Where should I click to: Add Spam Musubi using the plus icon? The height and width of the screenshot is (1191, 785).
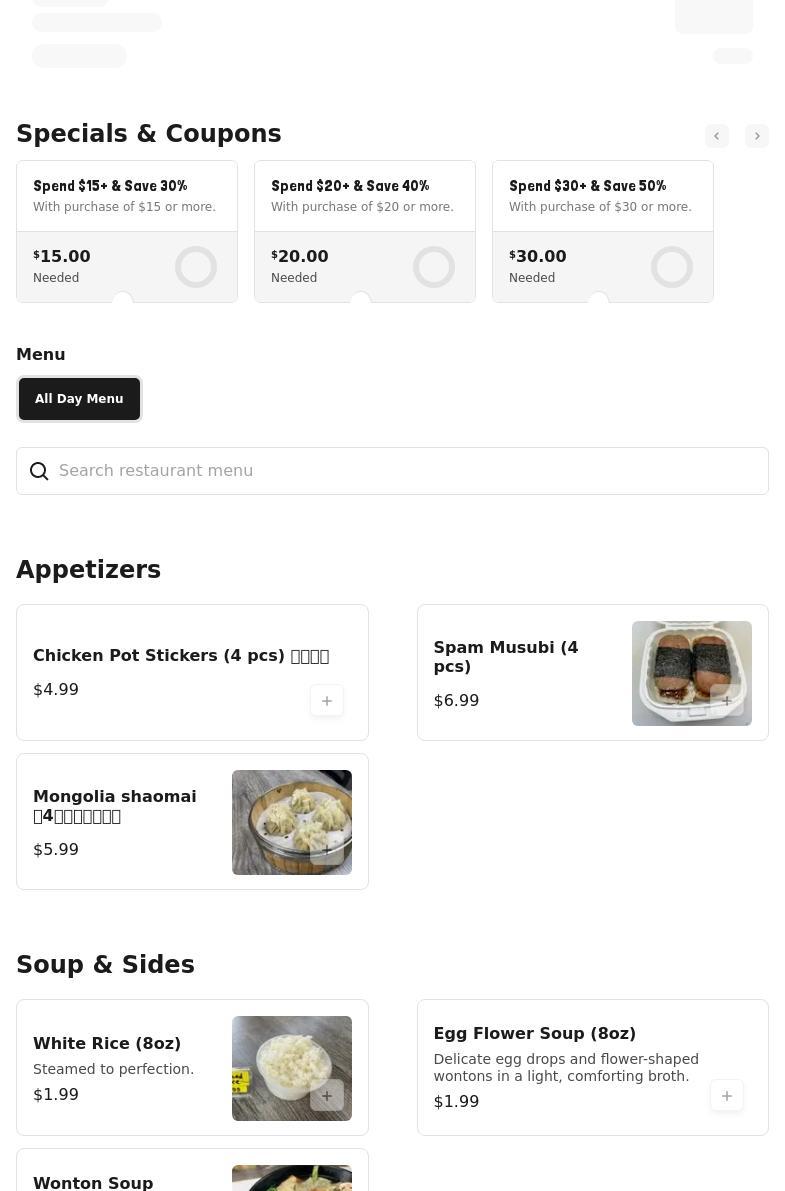pos(727,700)
